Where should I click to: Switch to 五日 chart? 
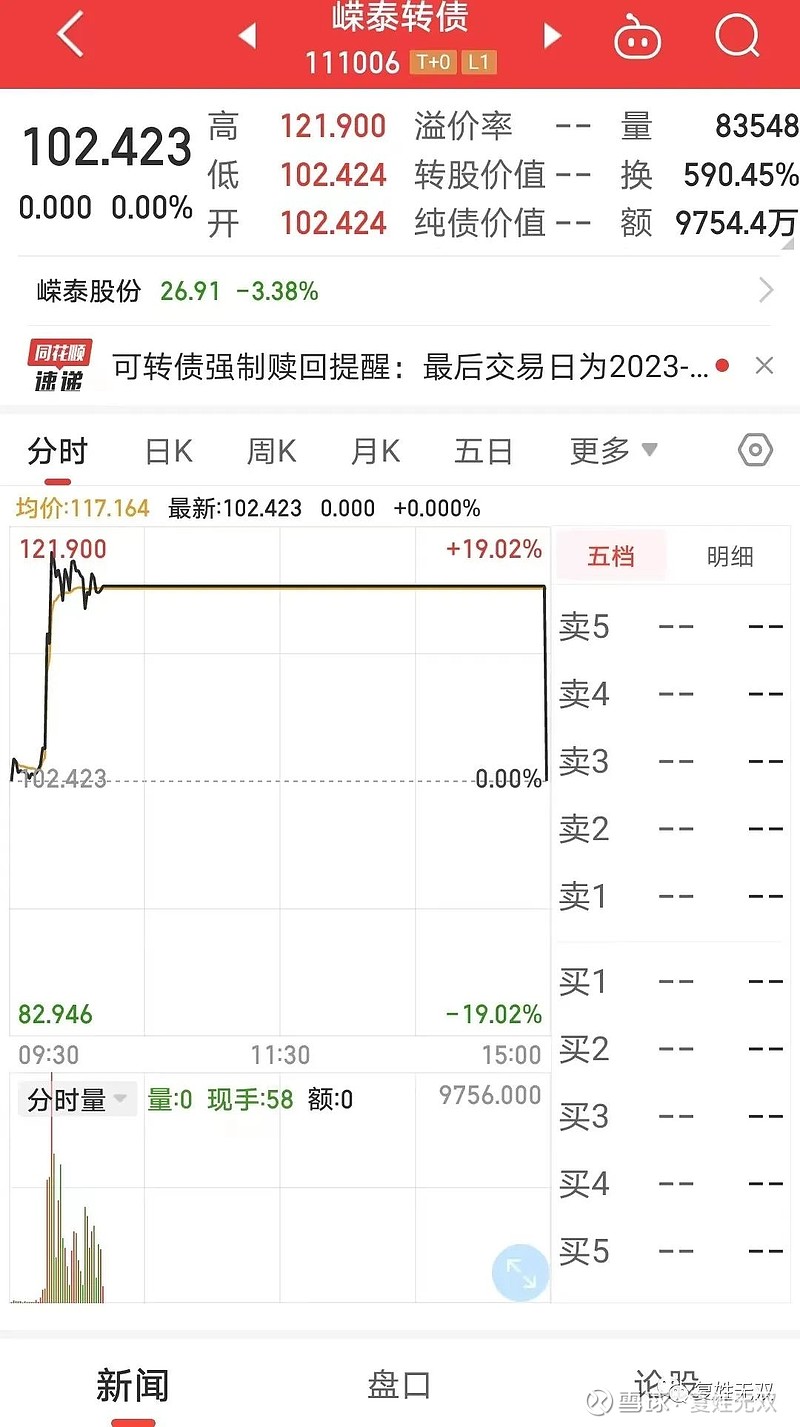pyautogui.click(x=483, y=451)
